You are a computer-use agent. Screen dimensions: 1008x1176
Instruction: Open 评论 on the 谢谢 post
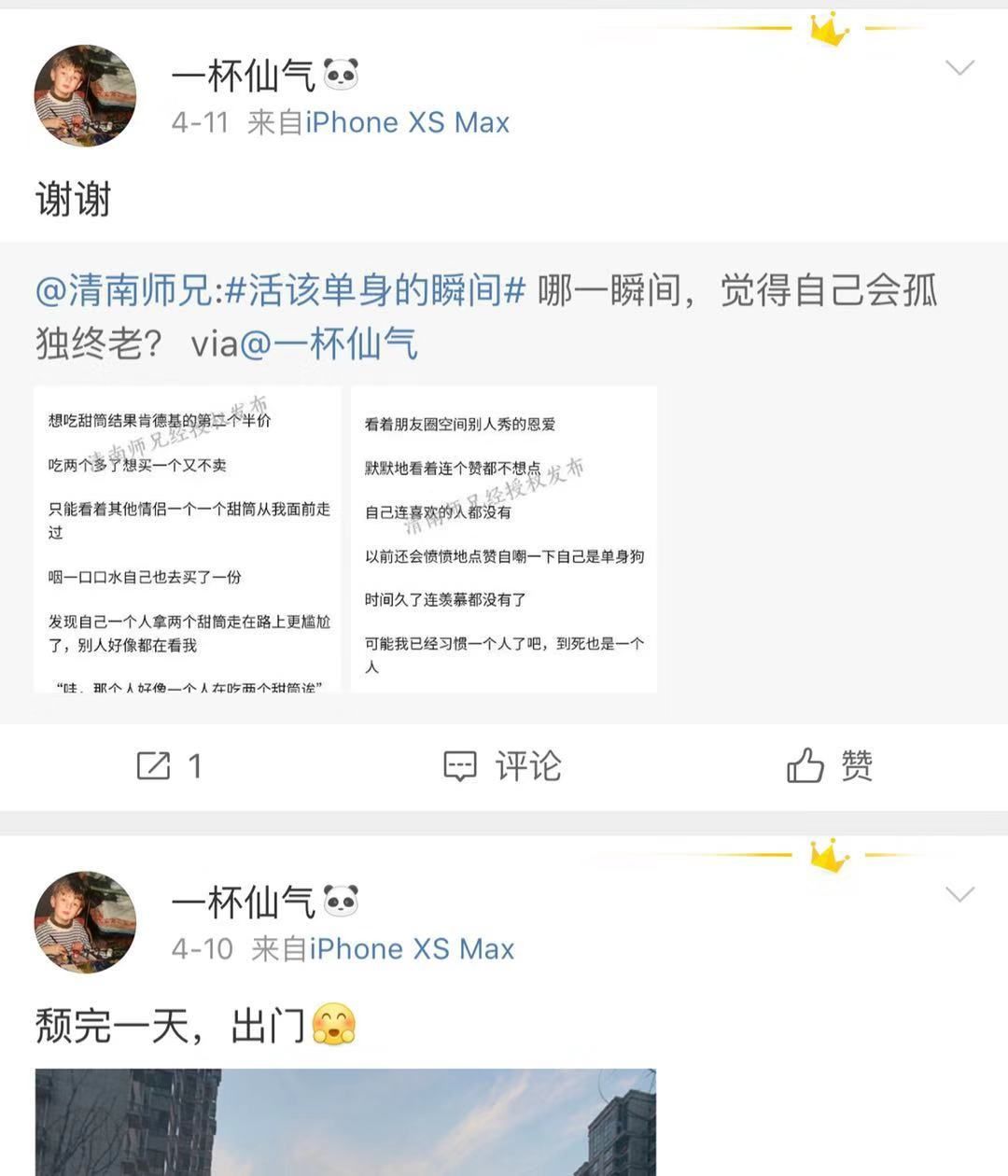pyautogui.click(x=502, y=766)
